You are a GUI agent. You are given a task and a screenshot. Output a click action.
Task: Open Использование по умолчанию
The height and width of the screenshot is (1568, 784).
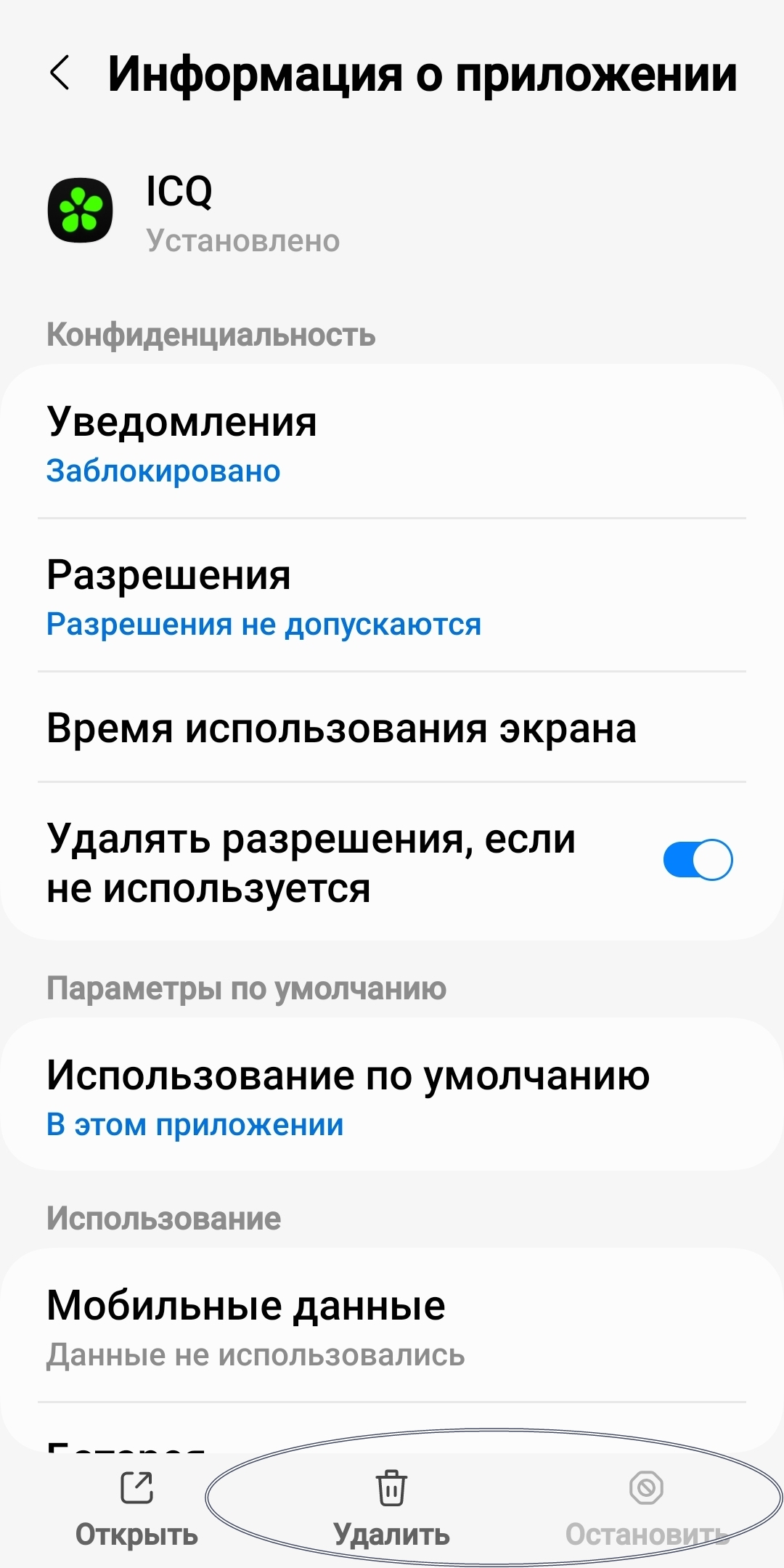point(392,1094)
